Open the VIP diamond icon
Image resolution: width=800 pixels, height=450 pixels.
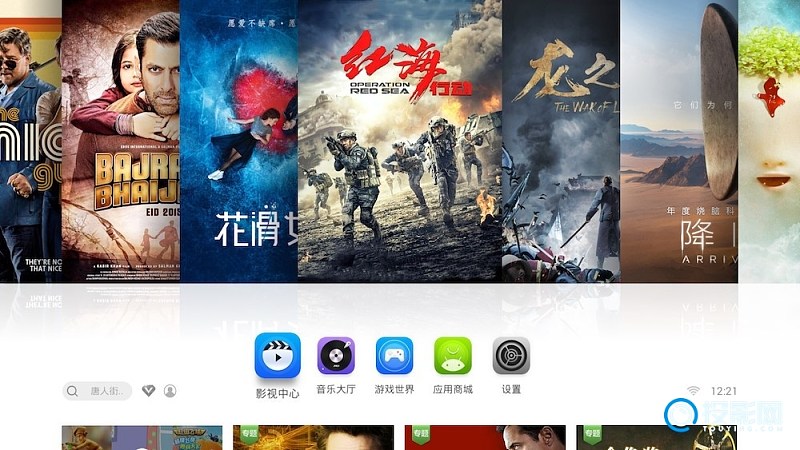point(149,391)
